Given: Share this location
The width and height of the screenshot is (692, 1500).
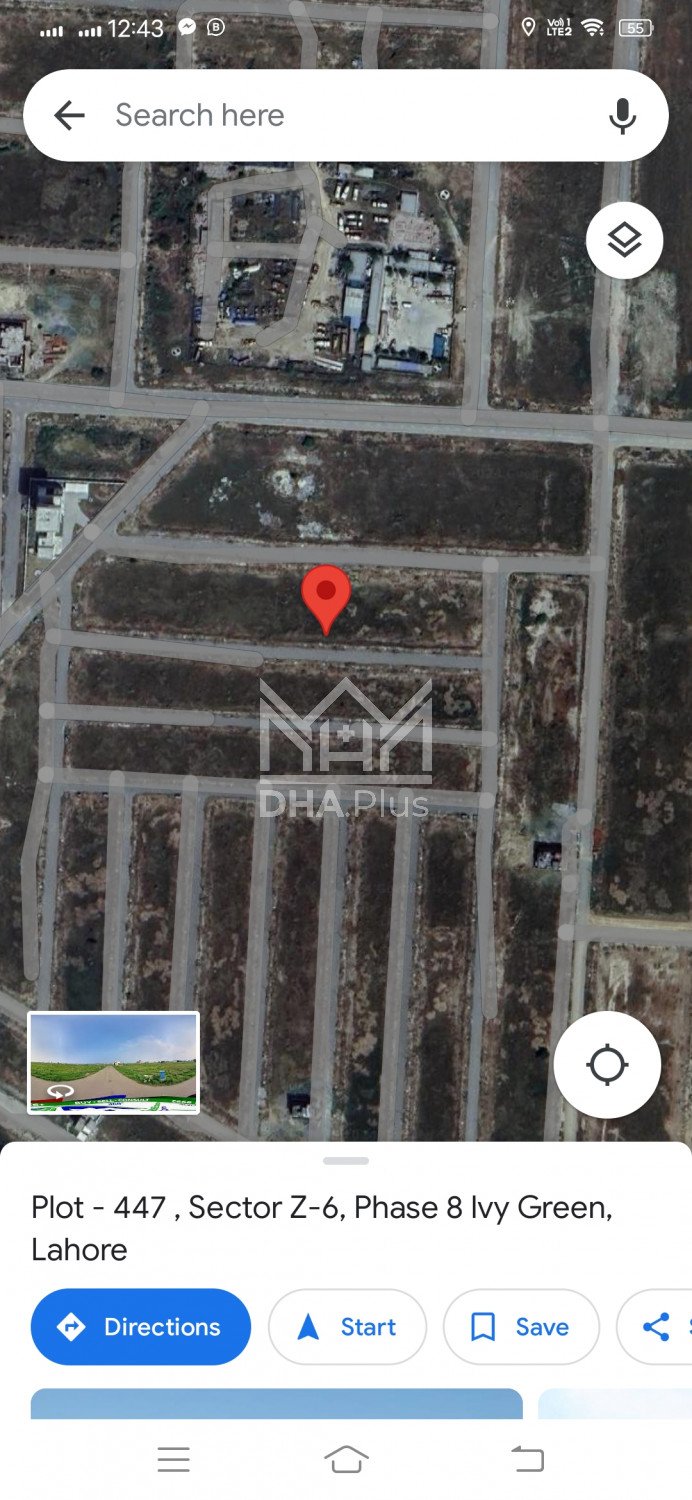Looking at the screenshot, I should tap(657, 1327).
